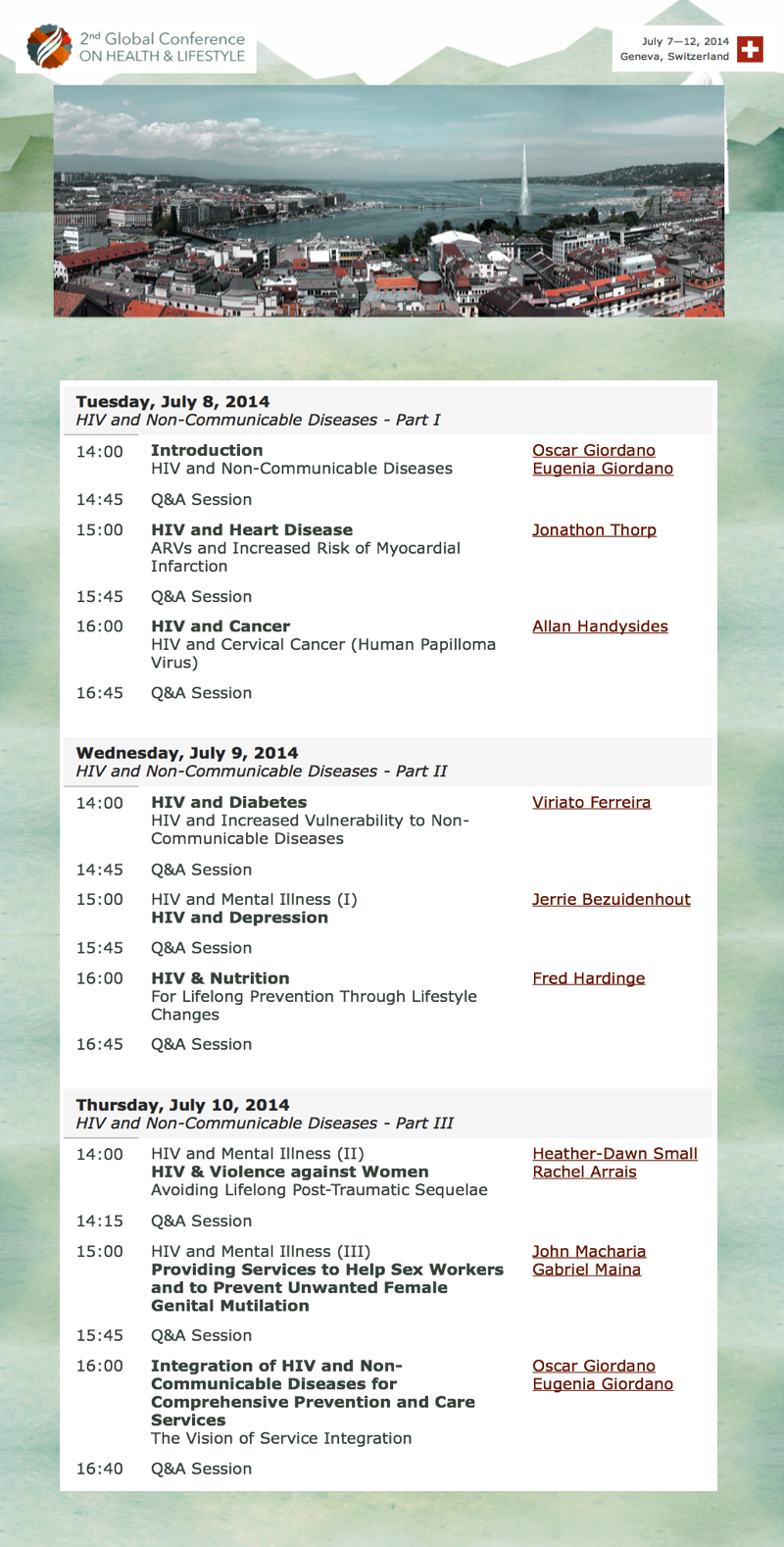Open Oscar Giordano link in Tuesday's Introduction session
Viewport: 784px width, 1547px height.
(593, 451)
